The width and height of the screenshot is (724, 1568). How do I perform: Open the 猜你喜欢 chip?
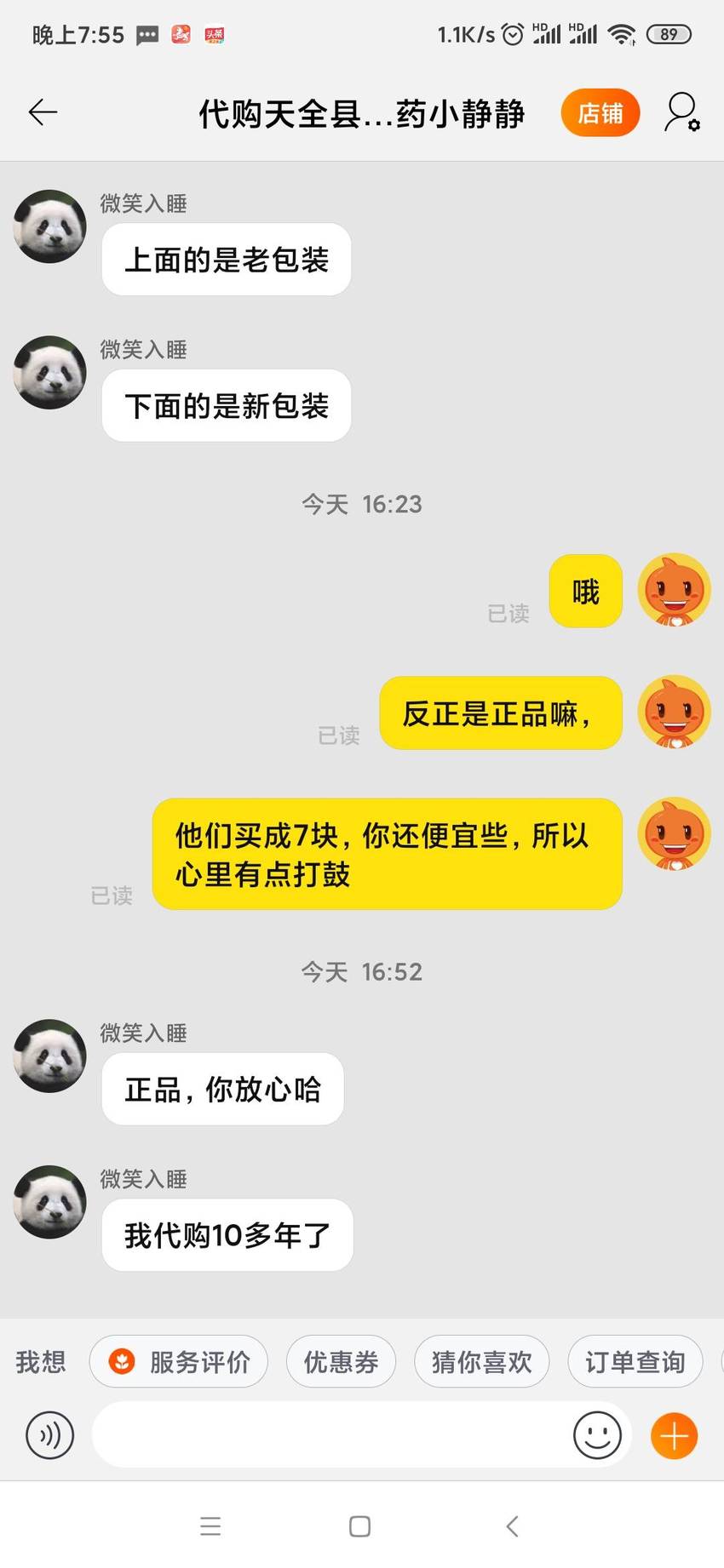[482, 1362]
